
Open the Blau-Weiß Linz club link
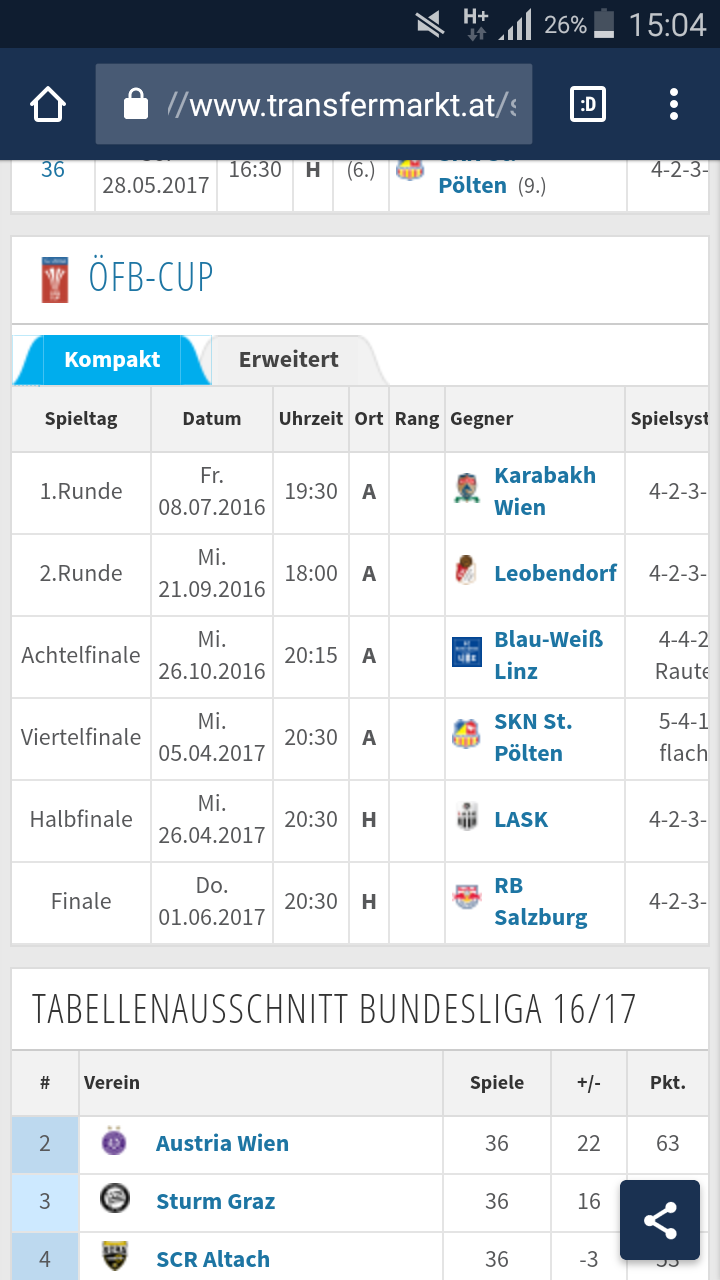click(x=548, y=655)
